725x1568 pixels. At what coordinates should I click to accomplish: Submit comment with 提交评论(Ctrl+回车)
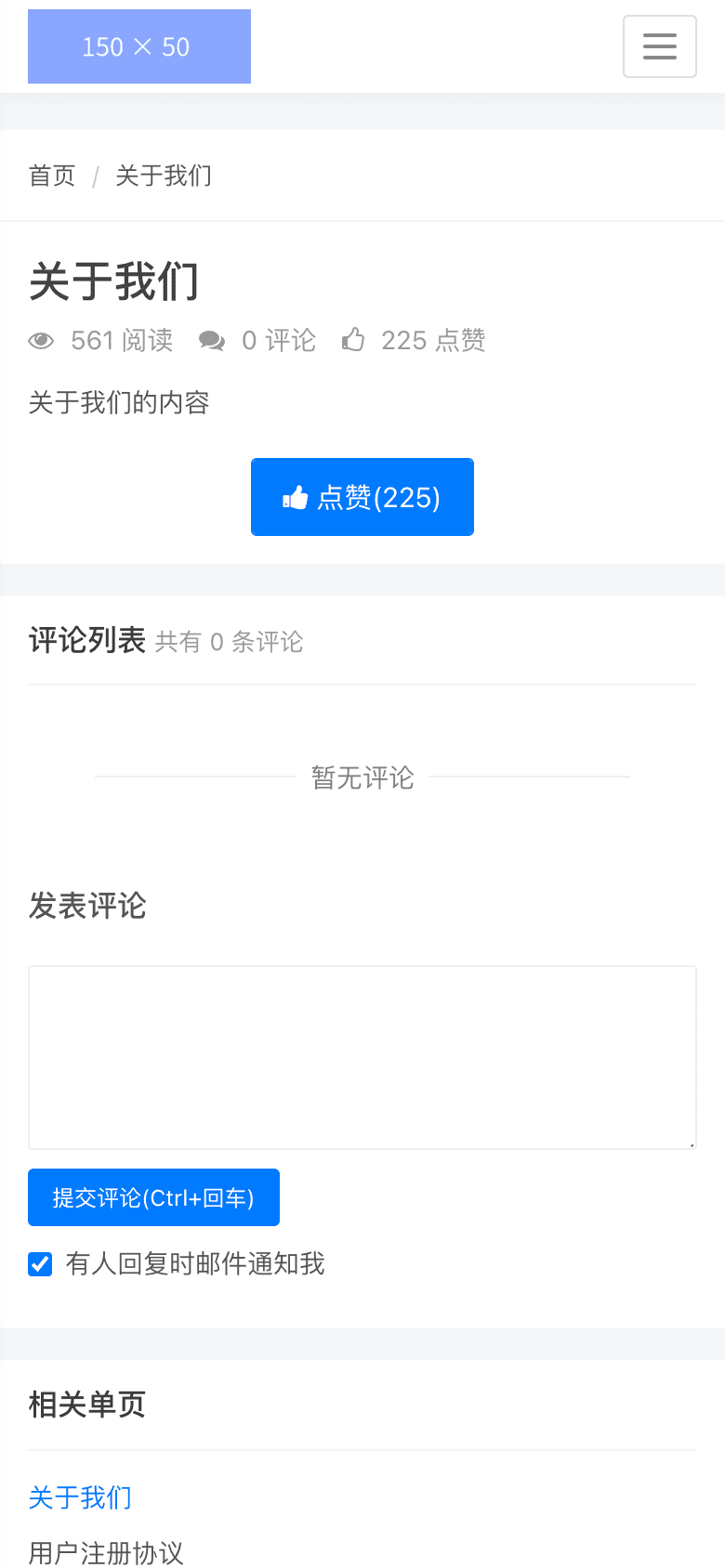tap(153, 1197)
